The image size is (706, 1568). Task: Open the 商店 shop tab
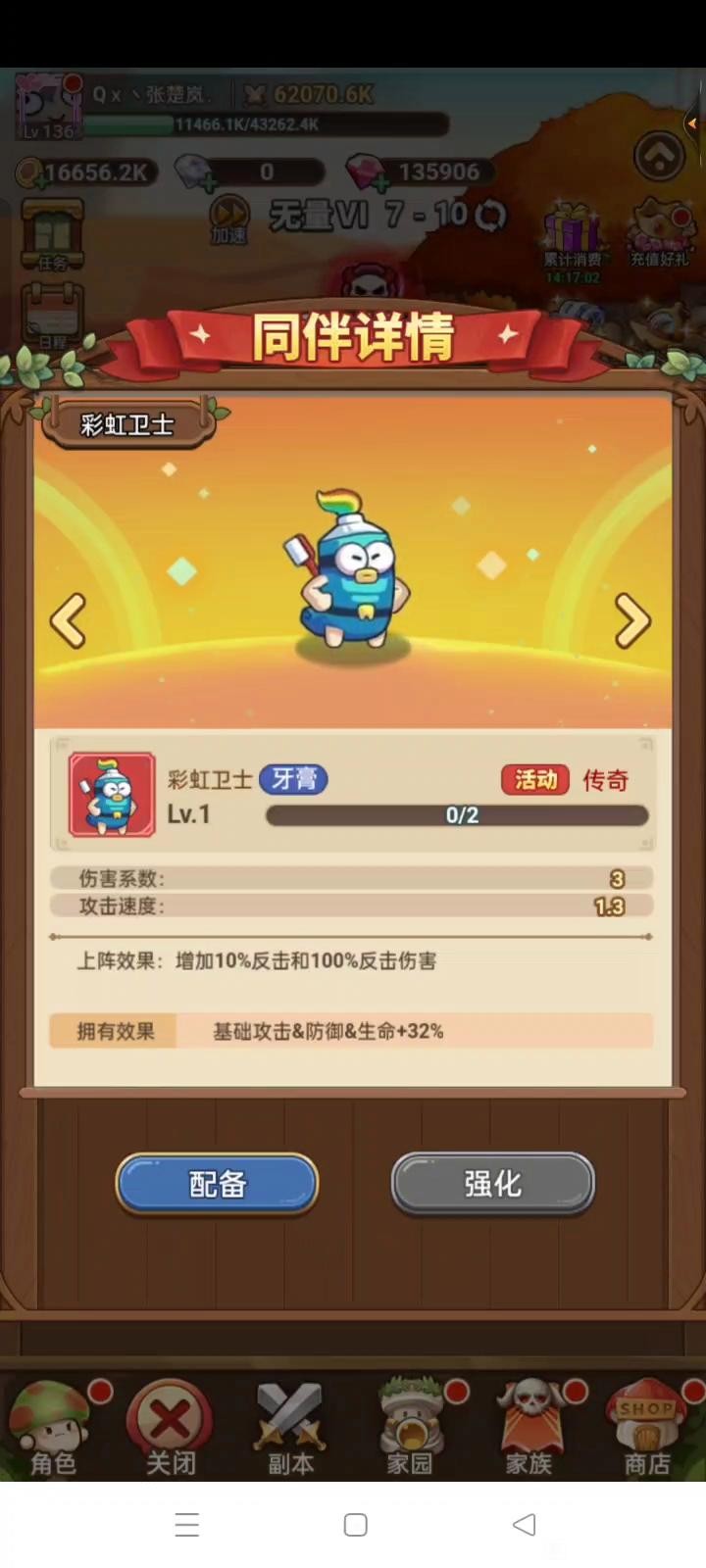(x=647, y=1428)
